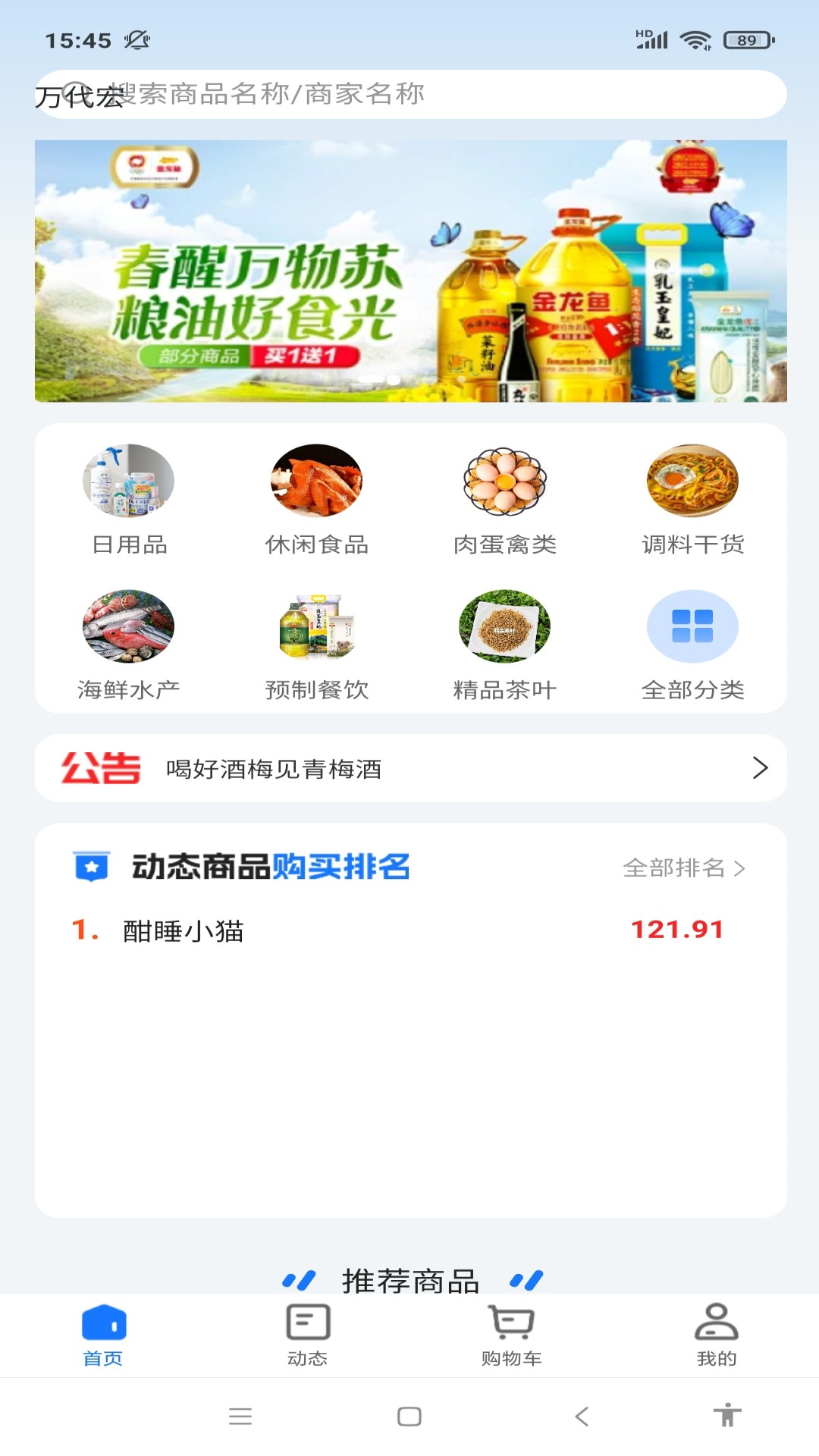The height and width of the screenshot is (1456, 819).
Task: Expand the 公告 announcement details
Action: click(x=761, y=770)
